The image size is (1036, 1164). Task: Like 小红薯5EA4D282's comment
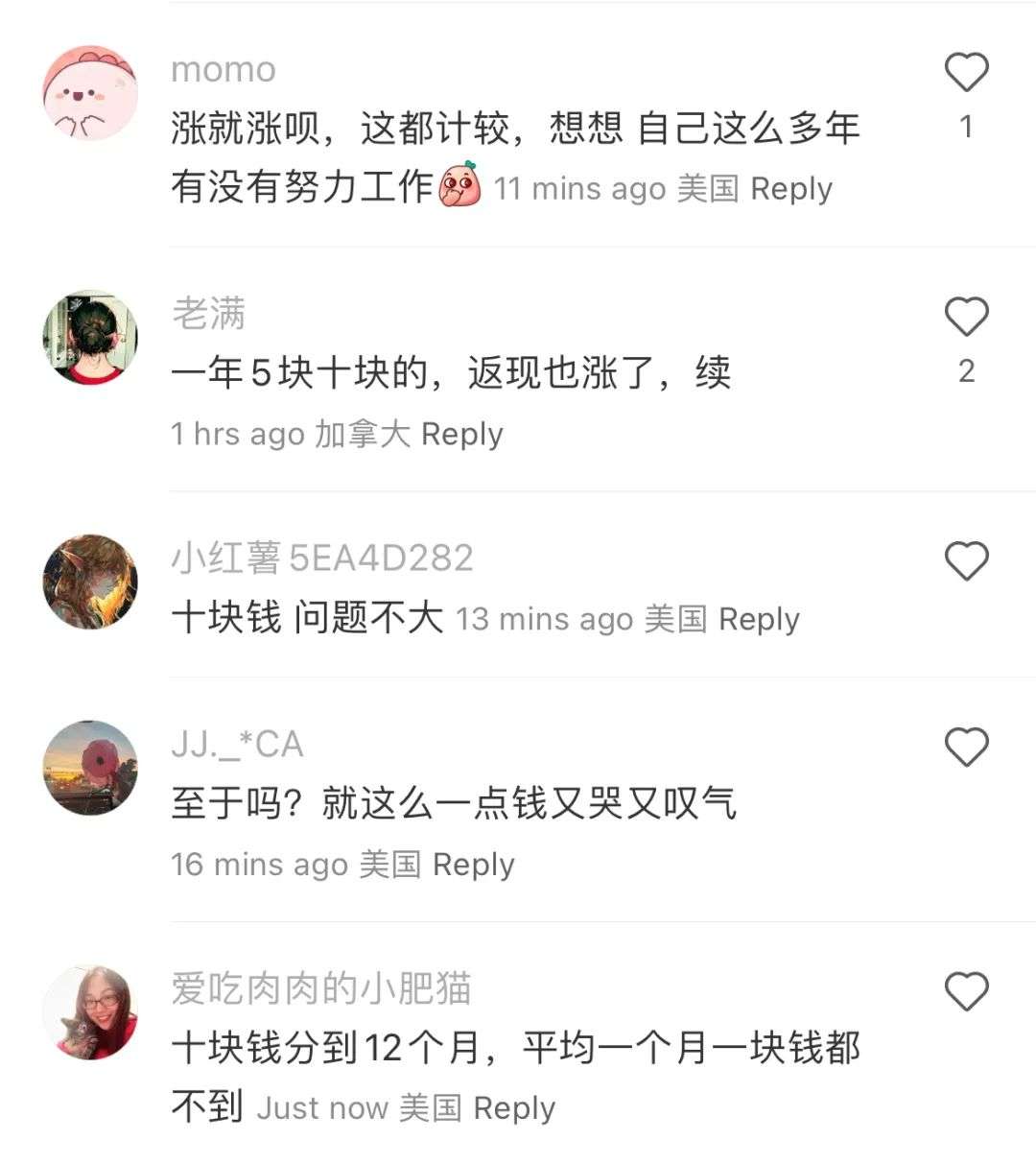click(x=966, y=561)
